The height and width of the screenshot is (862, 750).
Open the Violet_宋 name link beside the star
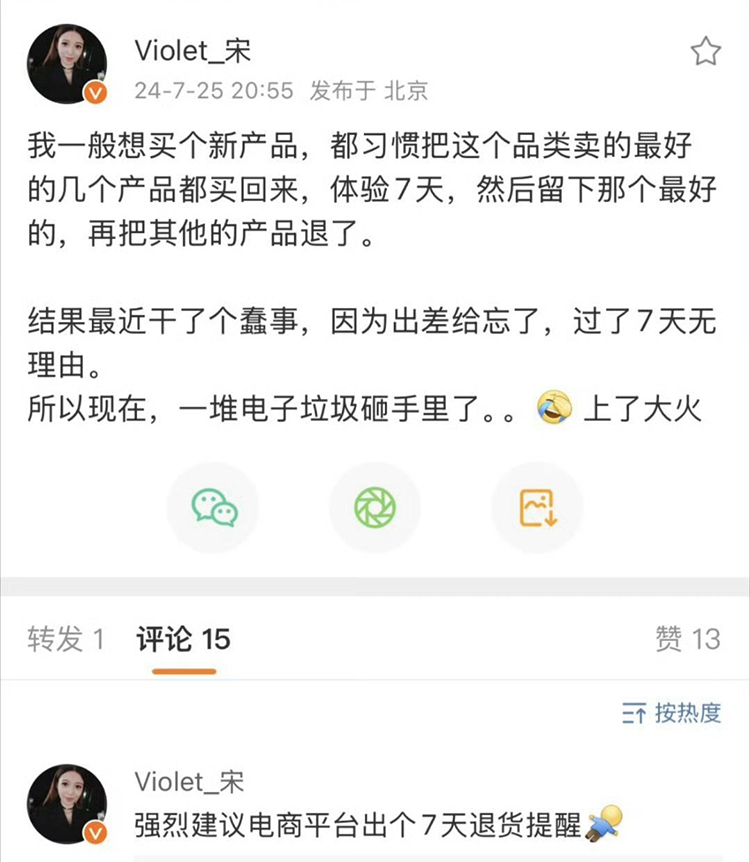click(x=191, y=49)
